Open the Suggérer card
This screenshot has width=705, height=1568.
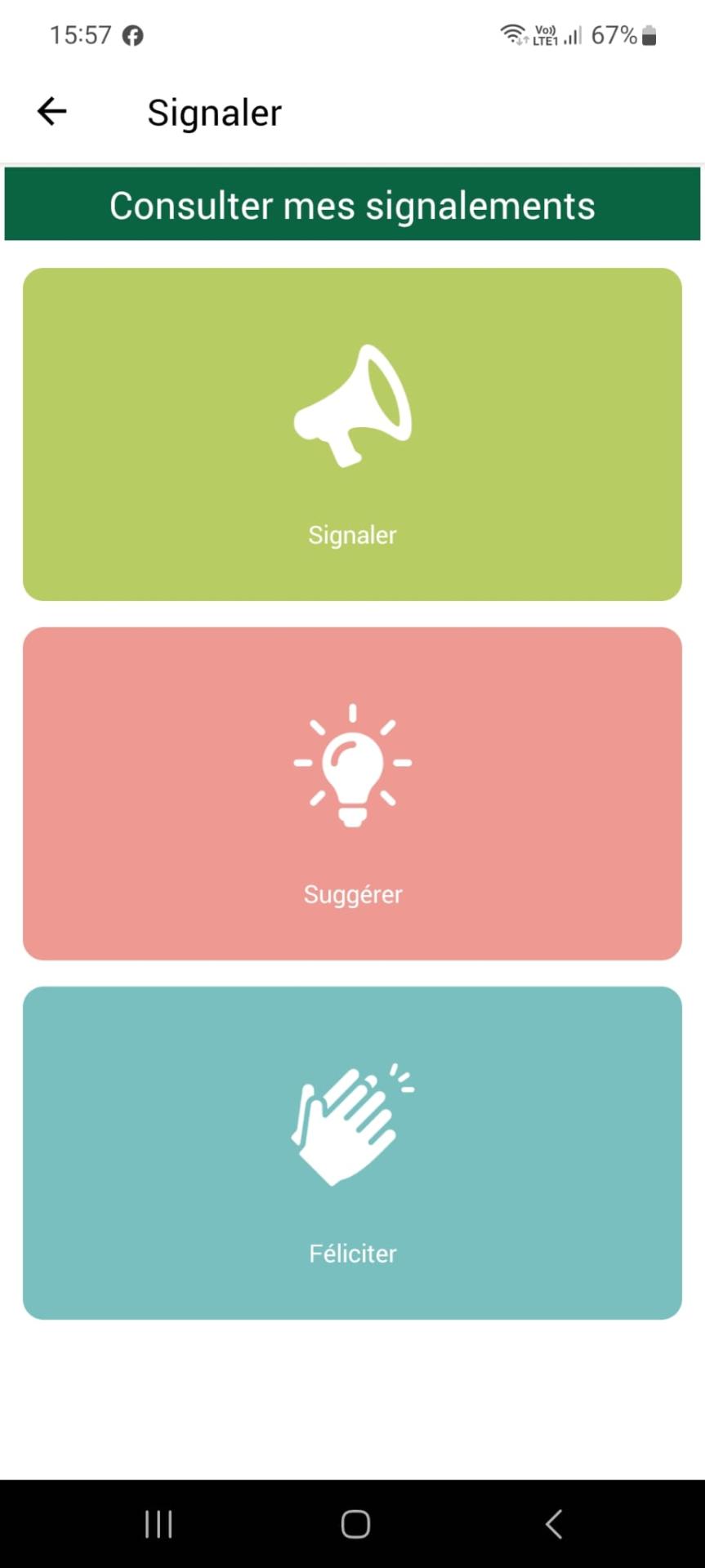(x=352, y=794)
